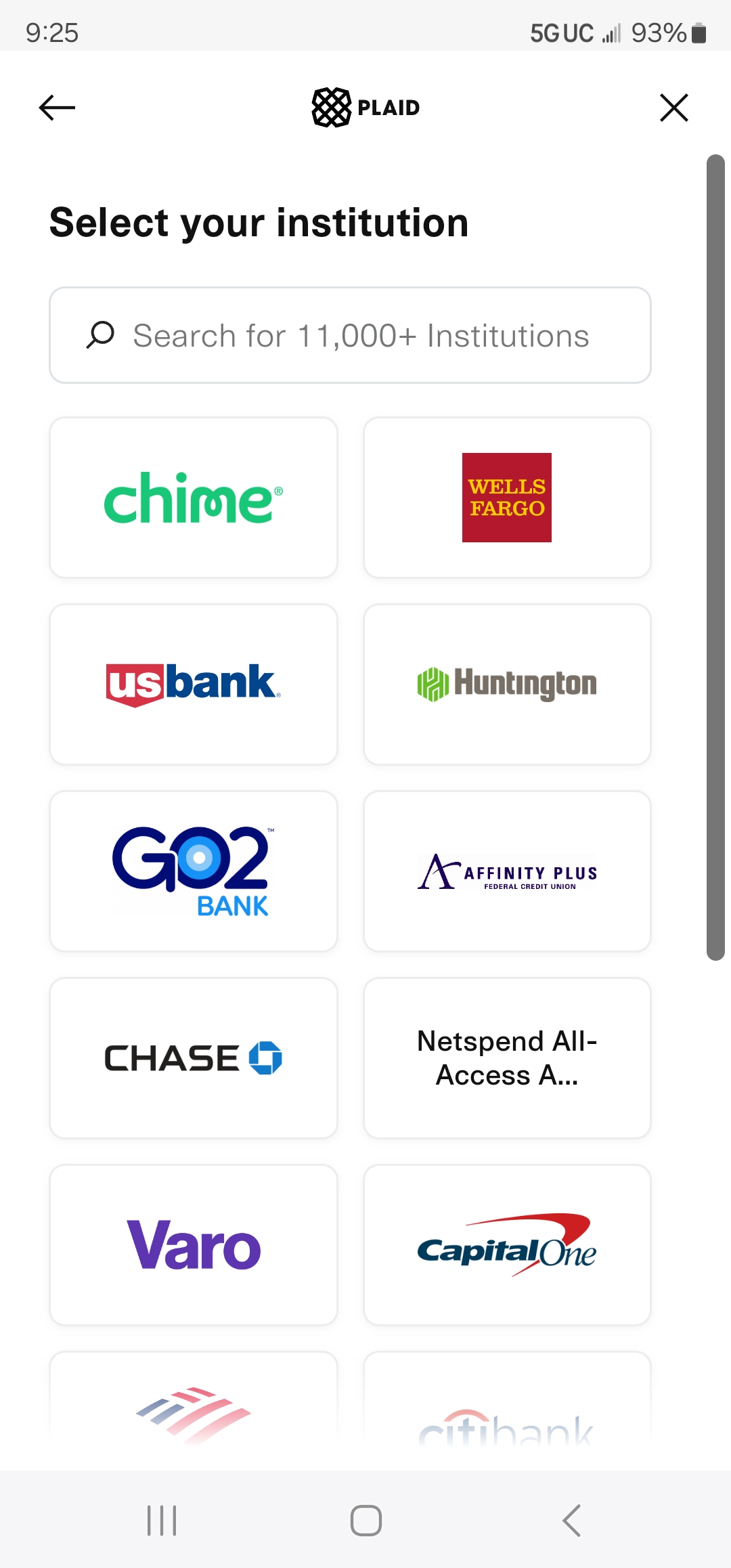Go back using the top-left arrow

pos(57,108)
